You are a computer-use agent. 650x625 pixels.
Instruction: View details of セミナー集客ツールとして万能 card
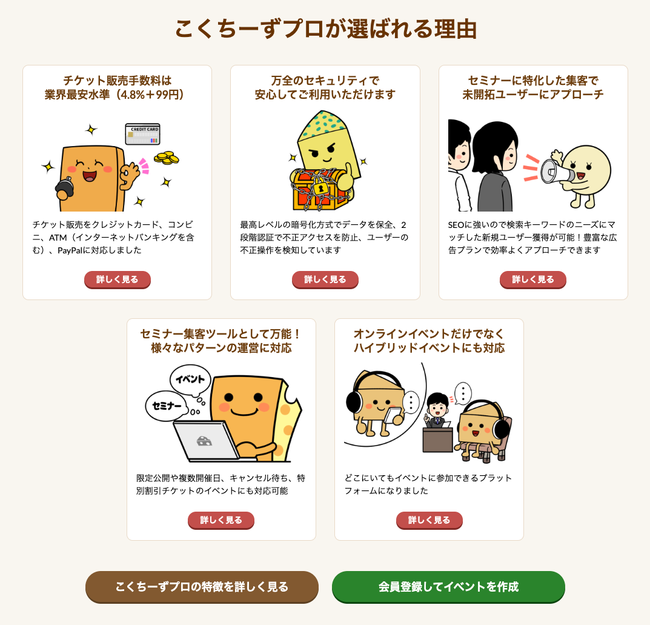point(221,520)
